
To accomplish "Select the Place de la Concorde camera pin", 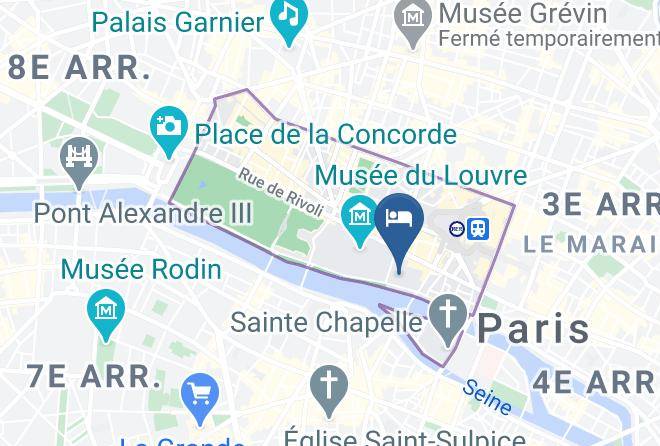I will (x=169, y=128).
